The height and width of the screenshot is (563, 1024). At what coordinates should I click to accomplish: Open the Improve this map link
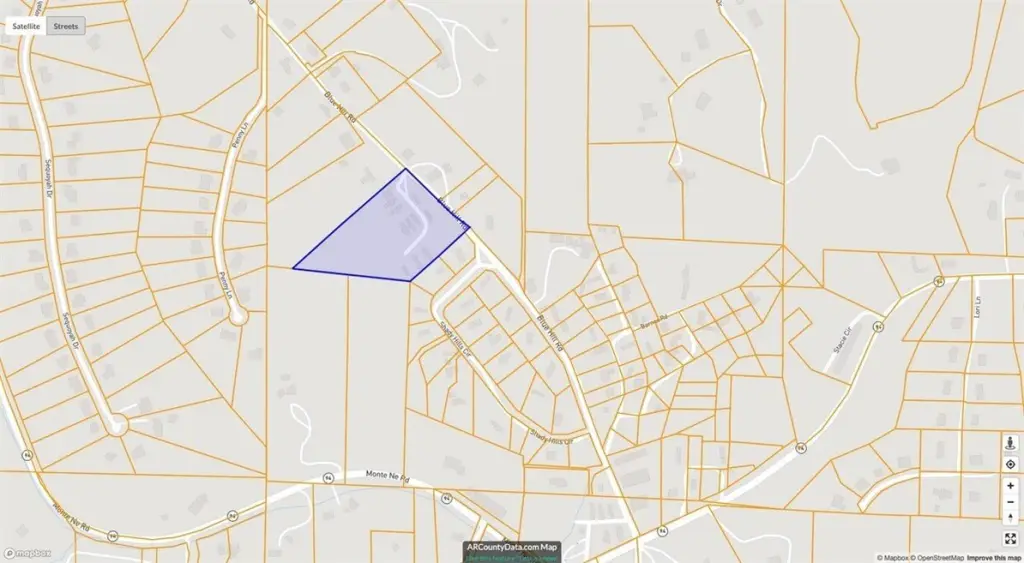[x=994, y=557]
